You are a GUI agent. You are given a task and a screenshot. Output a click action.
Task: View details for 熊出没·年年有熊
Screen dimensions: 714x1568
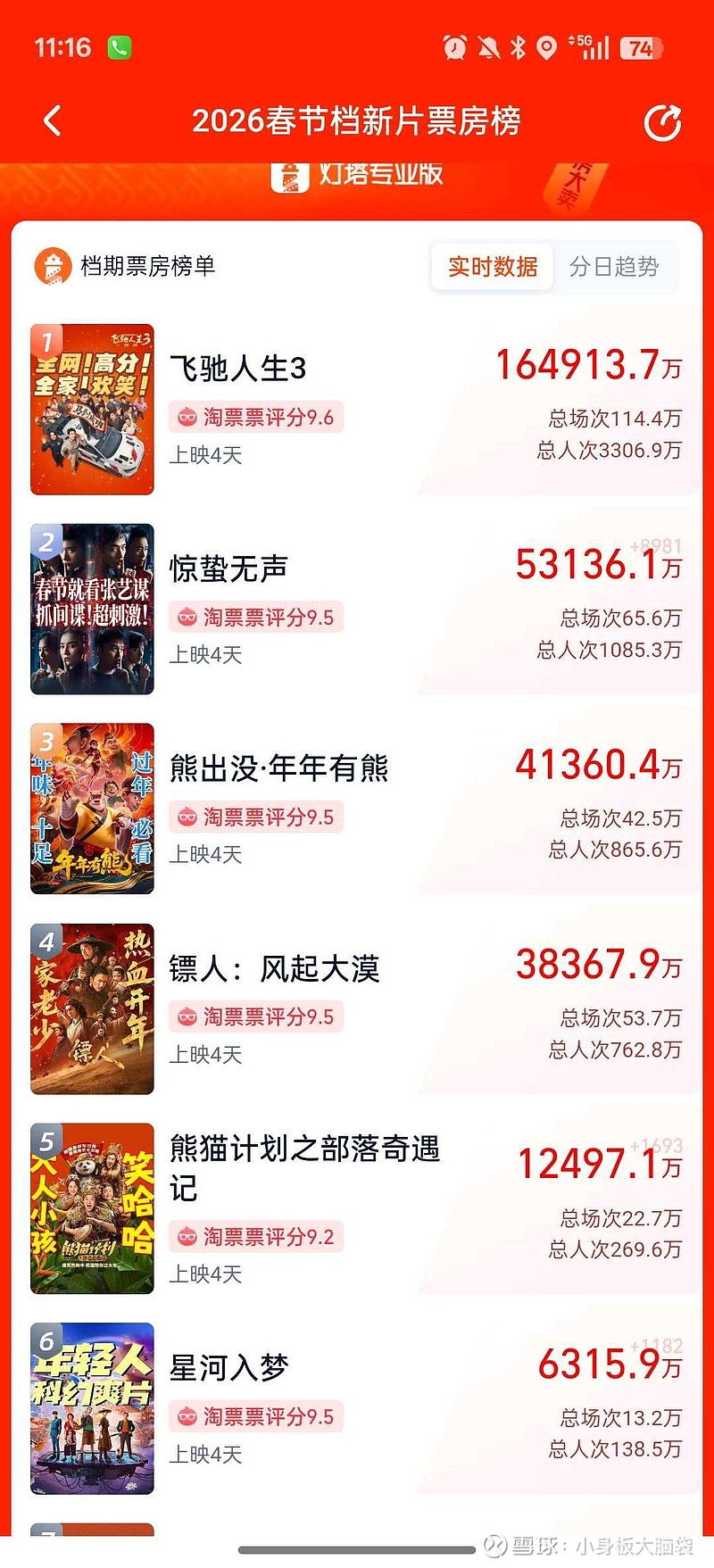pos(279,768)
